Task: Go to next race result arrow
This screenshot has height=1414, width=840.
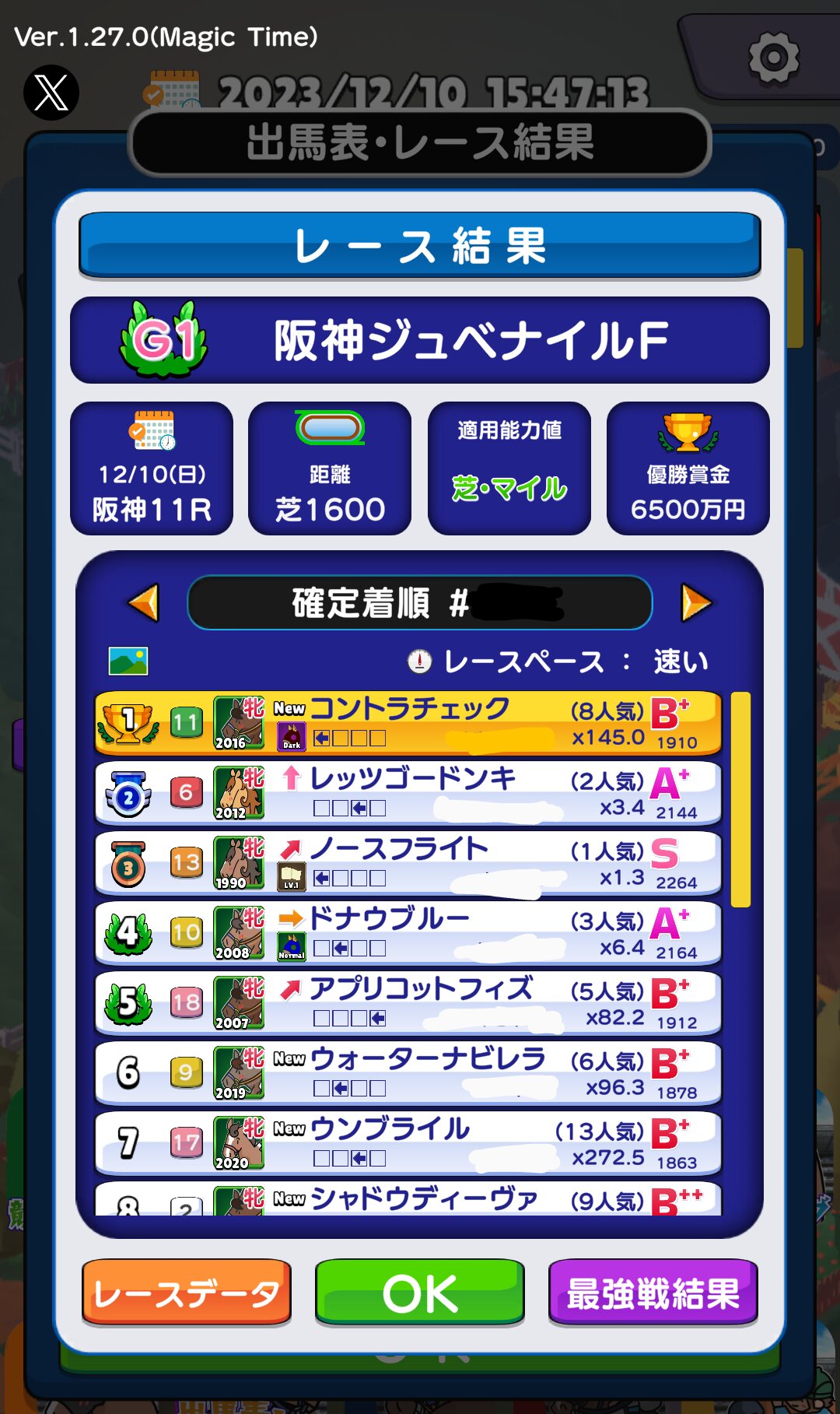Action: (x=695, y=602)
